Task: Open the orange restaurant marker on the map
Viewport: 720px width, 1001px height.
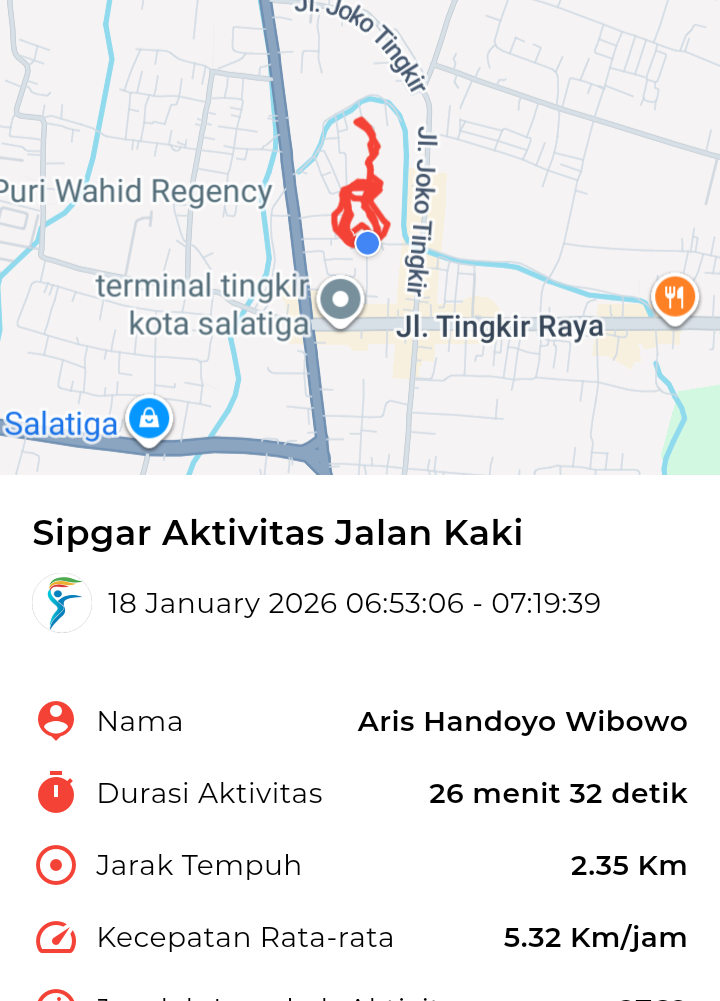Action: (675, 297)
